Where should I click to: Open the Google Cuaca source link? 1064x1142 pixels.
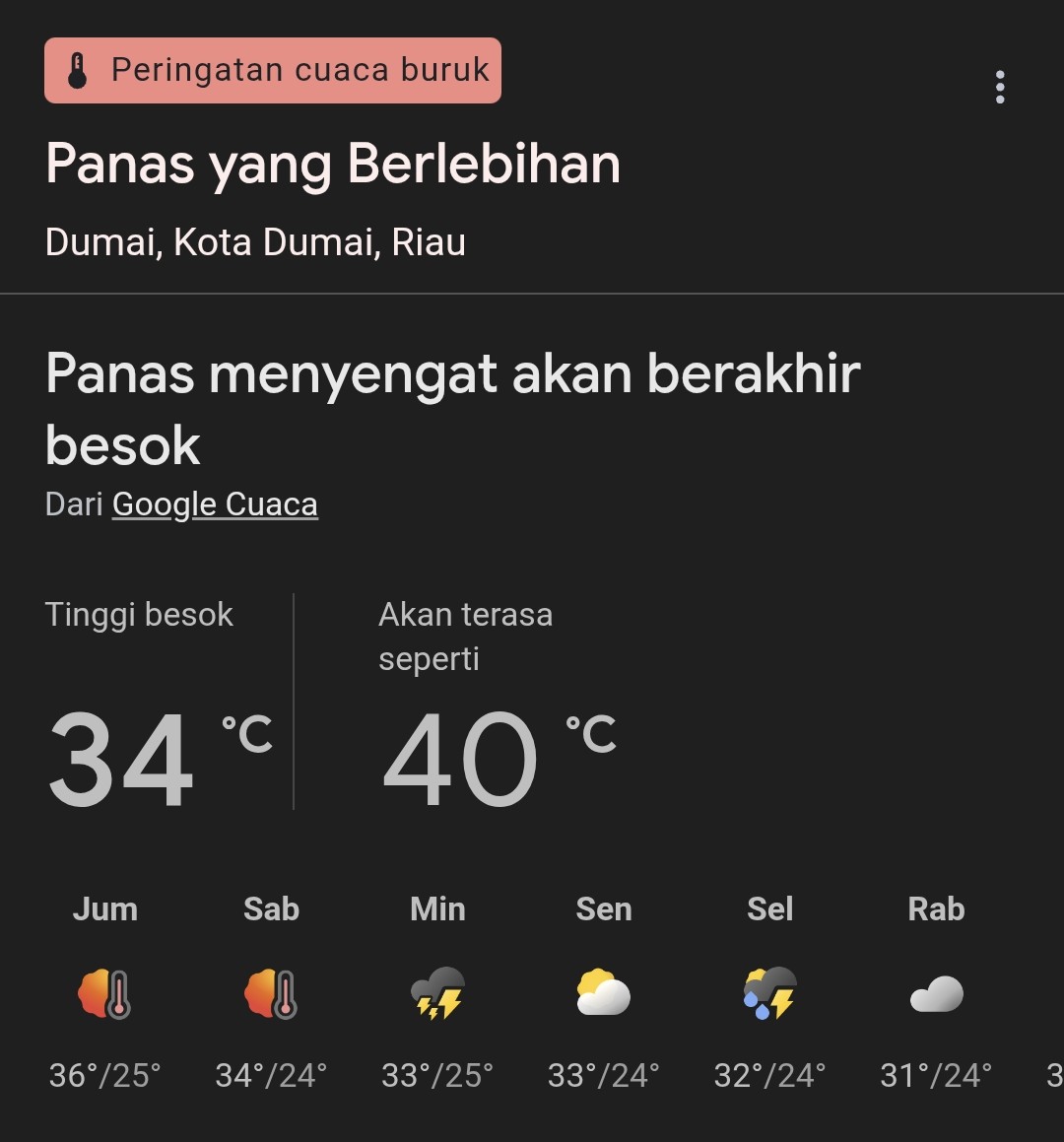pos(215,504)
